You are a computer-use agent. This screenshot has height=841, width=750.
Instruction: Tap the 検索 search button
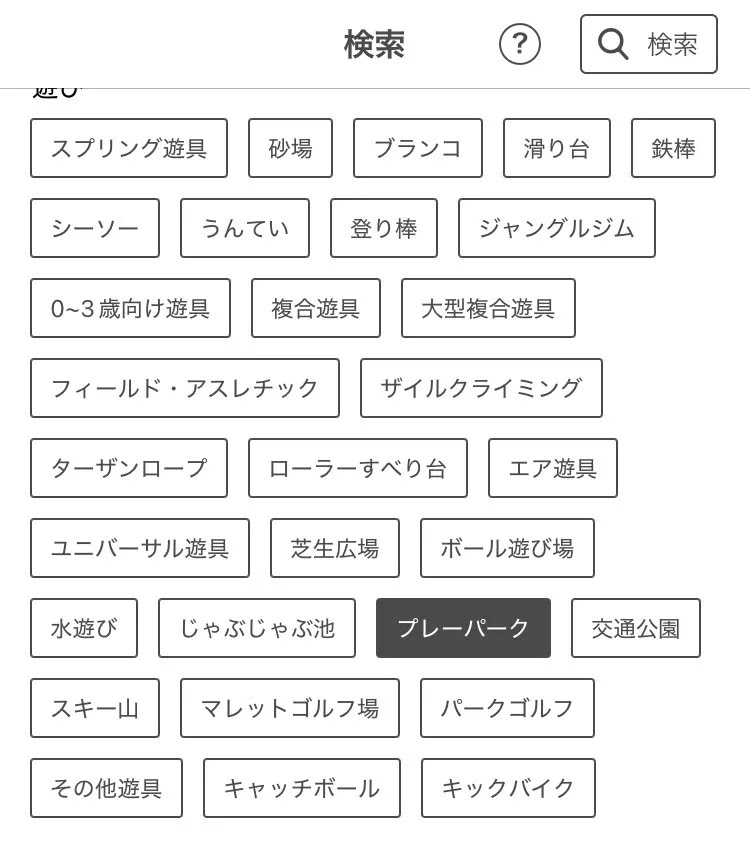649,44
